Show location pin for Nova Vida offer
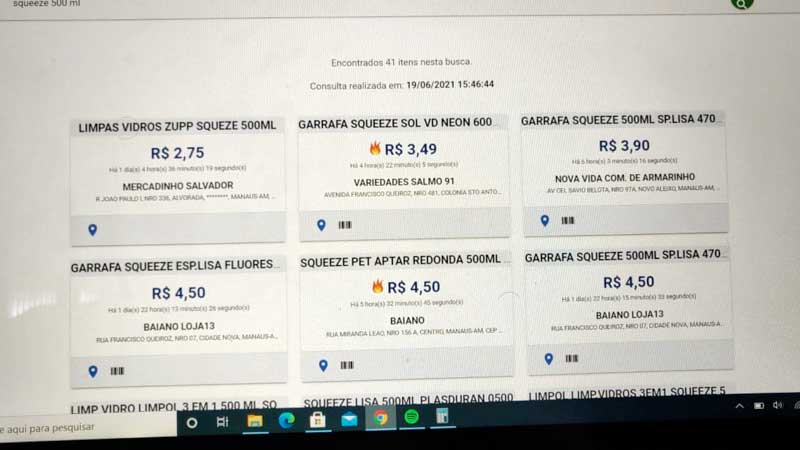800x450 pixels. point(545,220)
